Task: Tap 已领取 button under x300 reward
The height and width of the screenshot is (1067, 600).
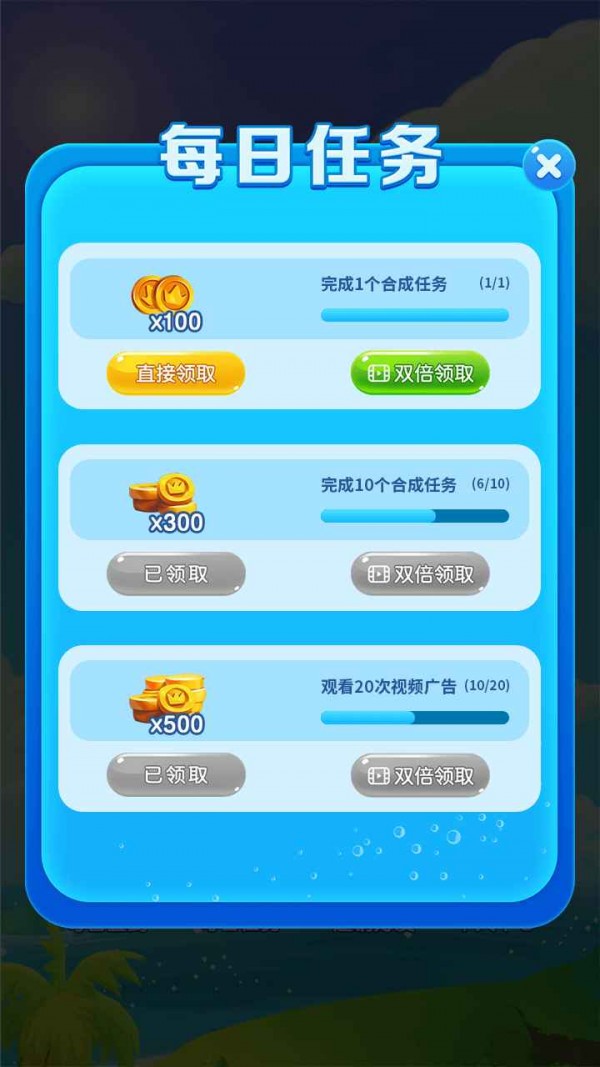Action: coord(176,574)
